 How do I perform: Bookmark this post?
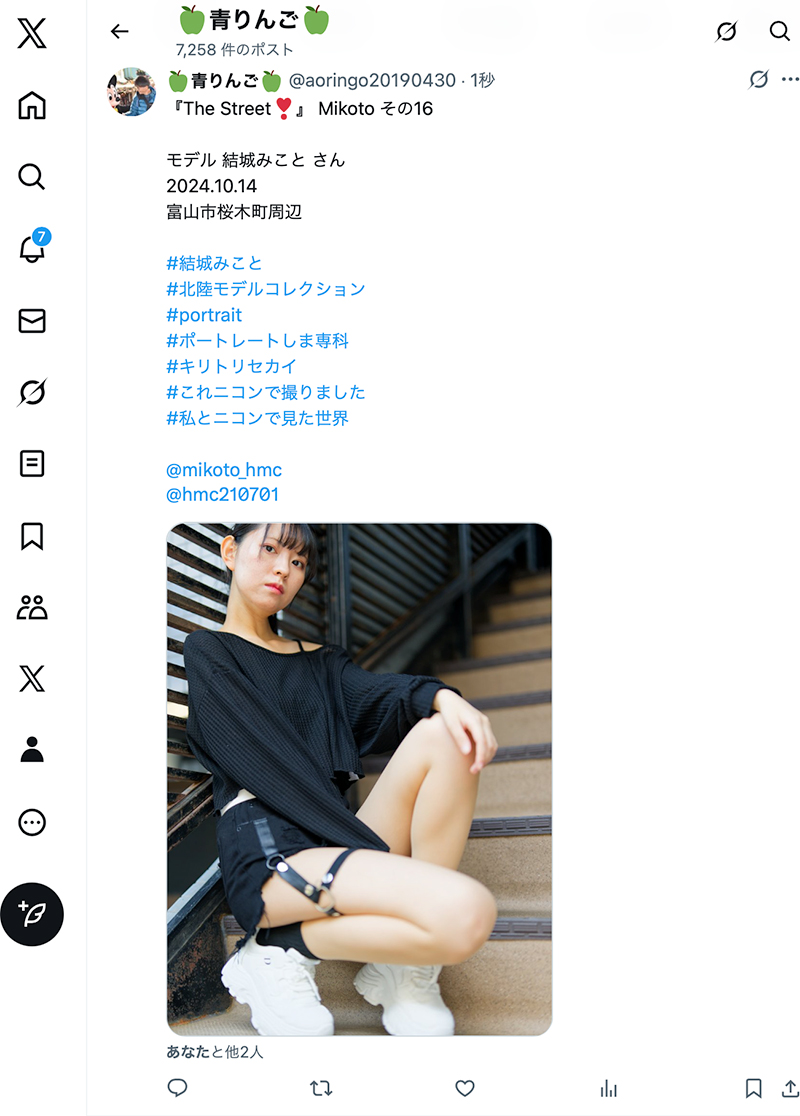(754, 1088)
